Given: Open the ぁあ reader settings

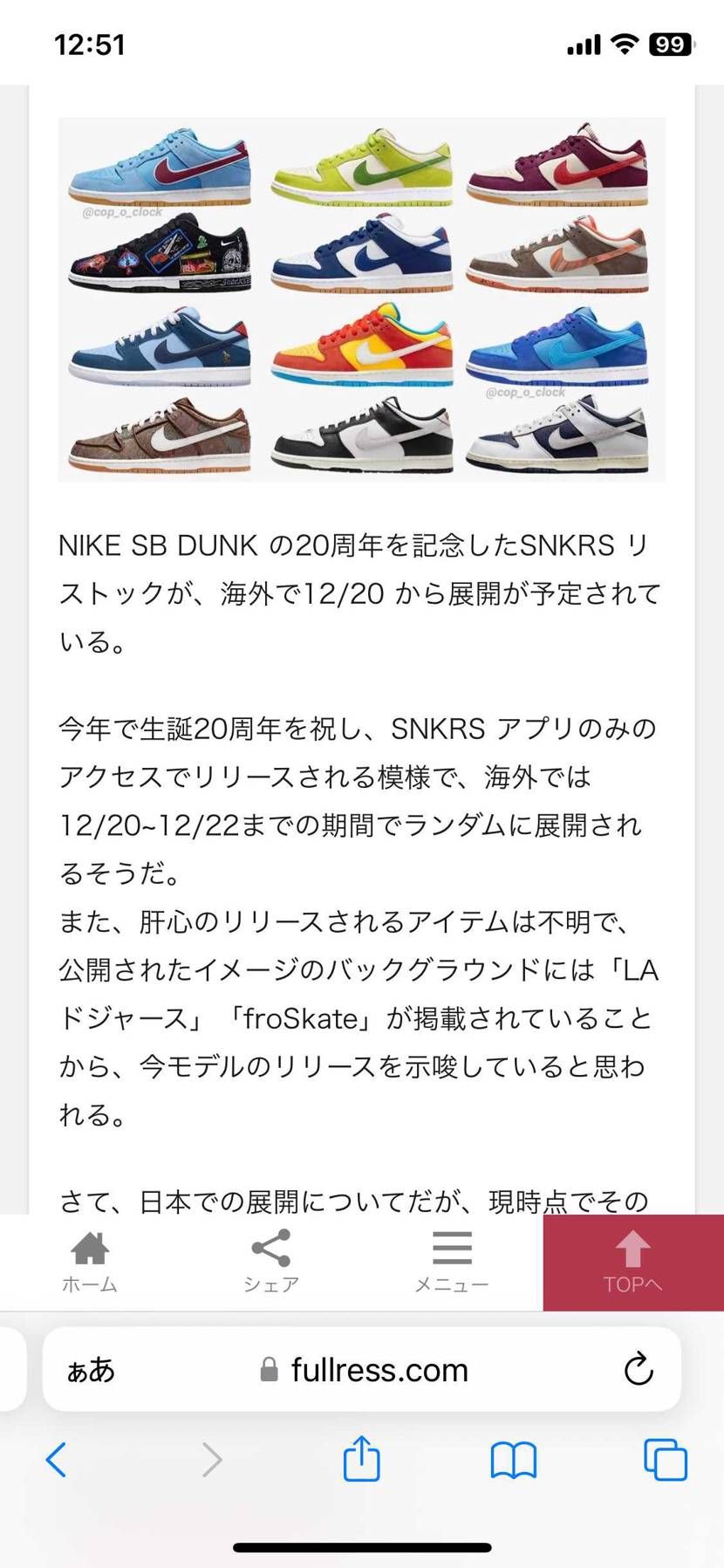Looking at the screenshot, I should point(91,1370).
